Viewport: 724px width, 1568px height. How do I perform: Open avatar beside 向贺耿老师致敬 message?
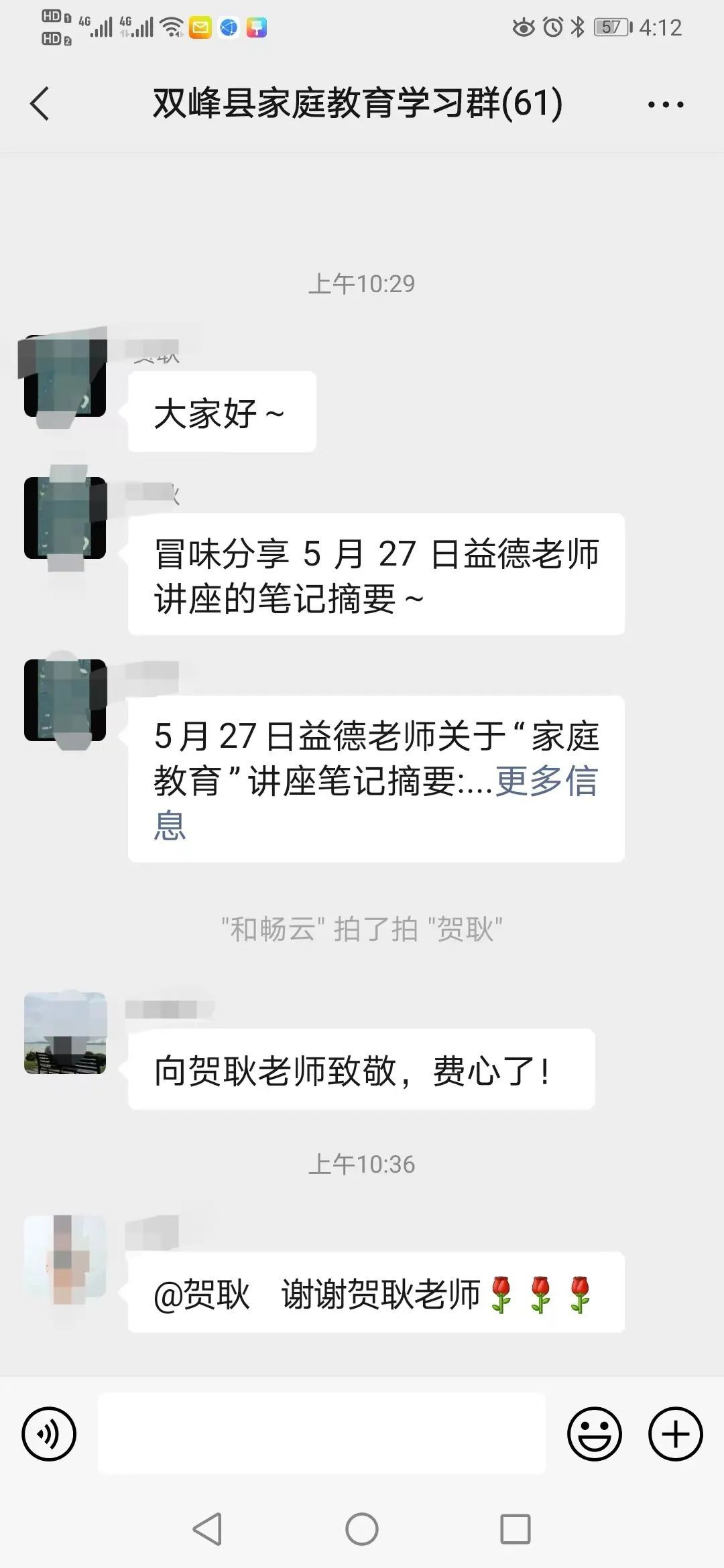pyautogui.click(x=65, y=1033)
